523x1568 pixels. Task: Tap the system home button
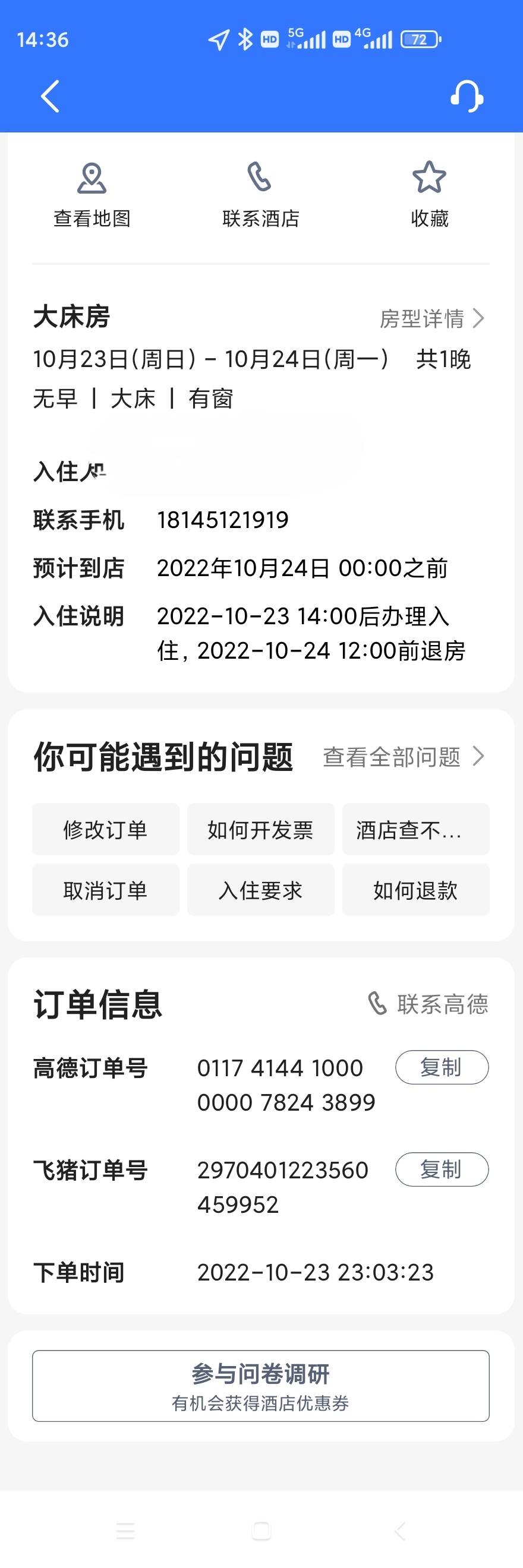point(261,1530)
